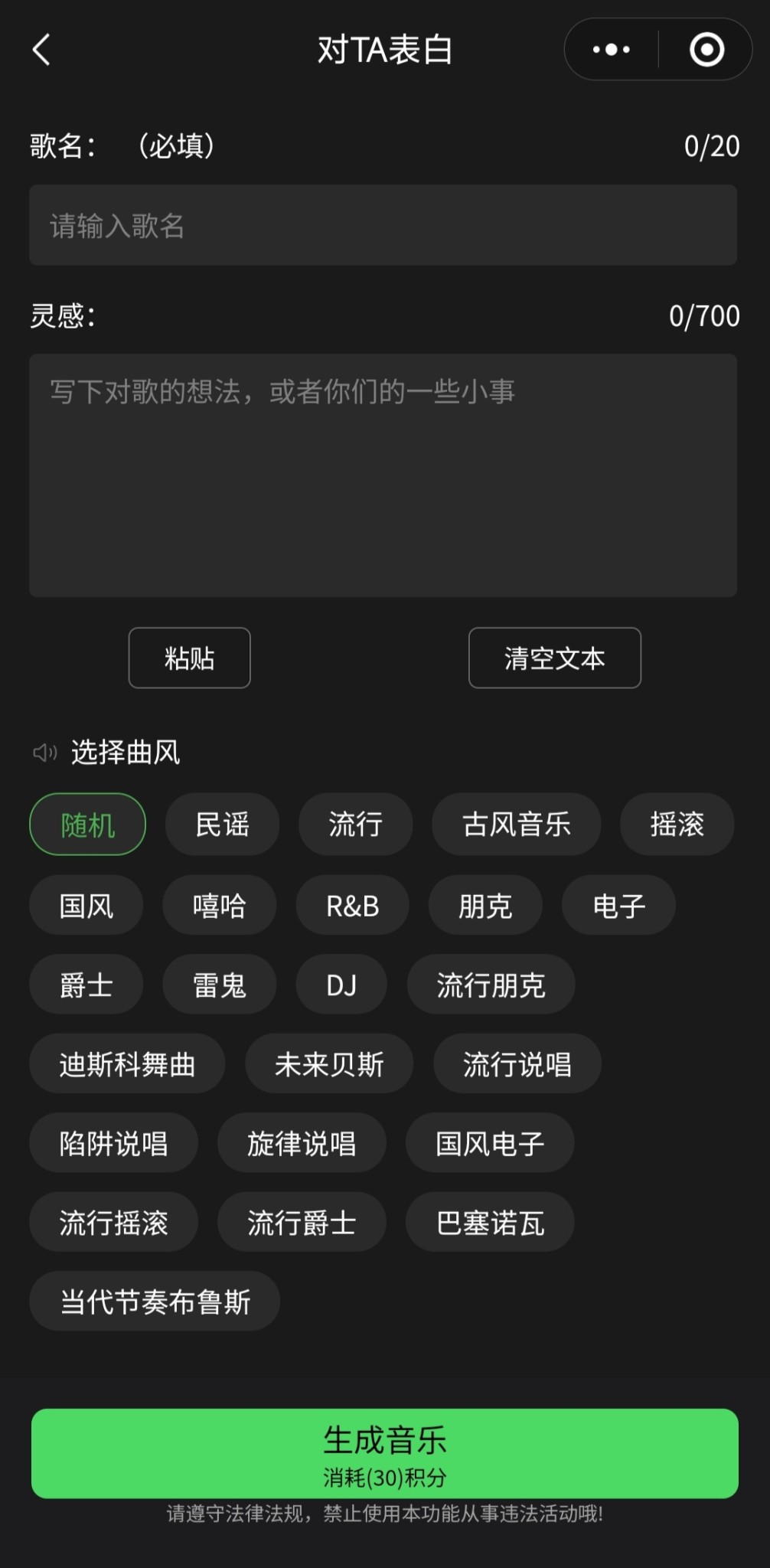This screenshot has height=1568, width=770.
Task: Select the 随机 style chip
Action: point(87,825)
